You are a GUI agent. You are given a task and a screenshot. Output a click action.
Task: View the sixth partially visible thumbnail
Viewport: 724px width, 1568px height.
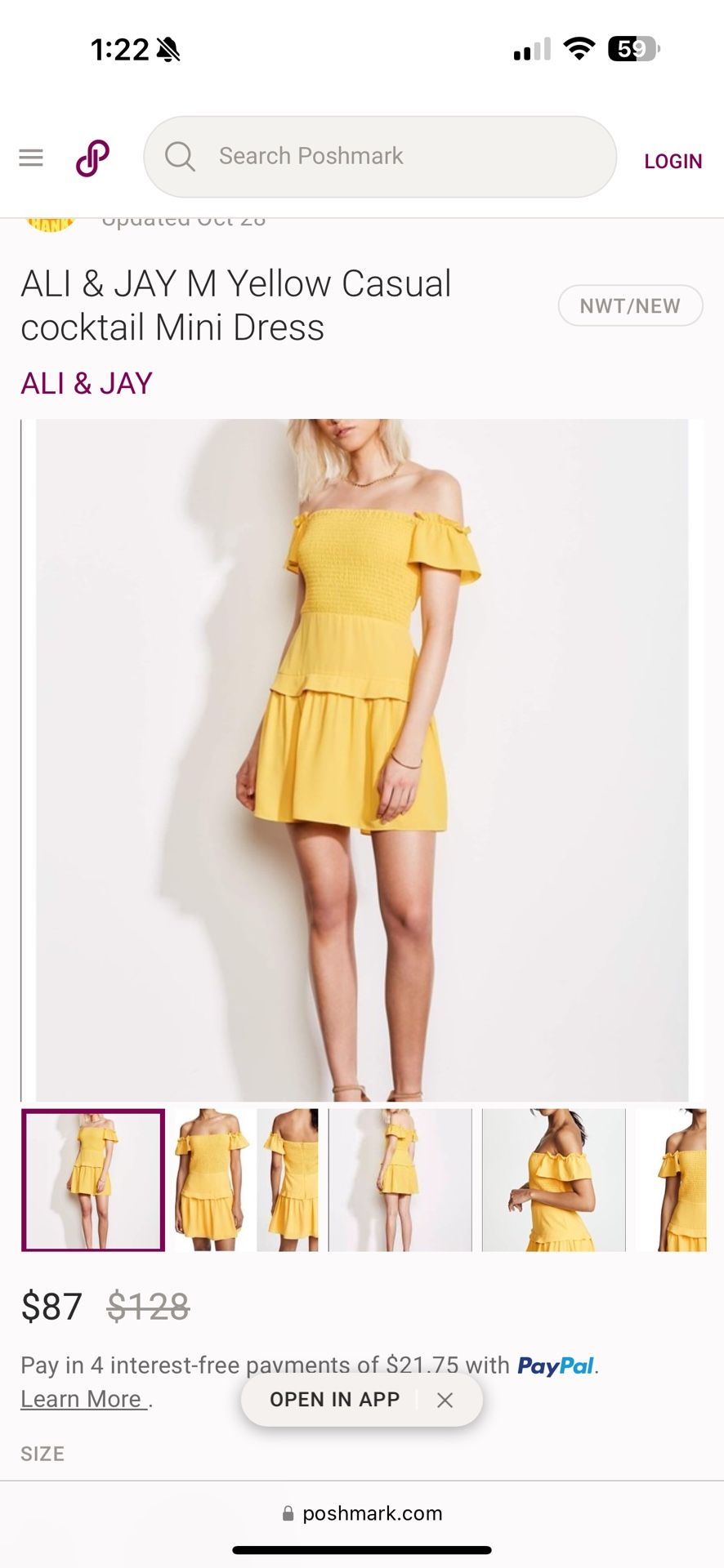pyautogui.click(x=671, y=1180)
